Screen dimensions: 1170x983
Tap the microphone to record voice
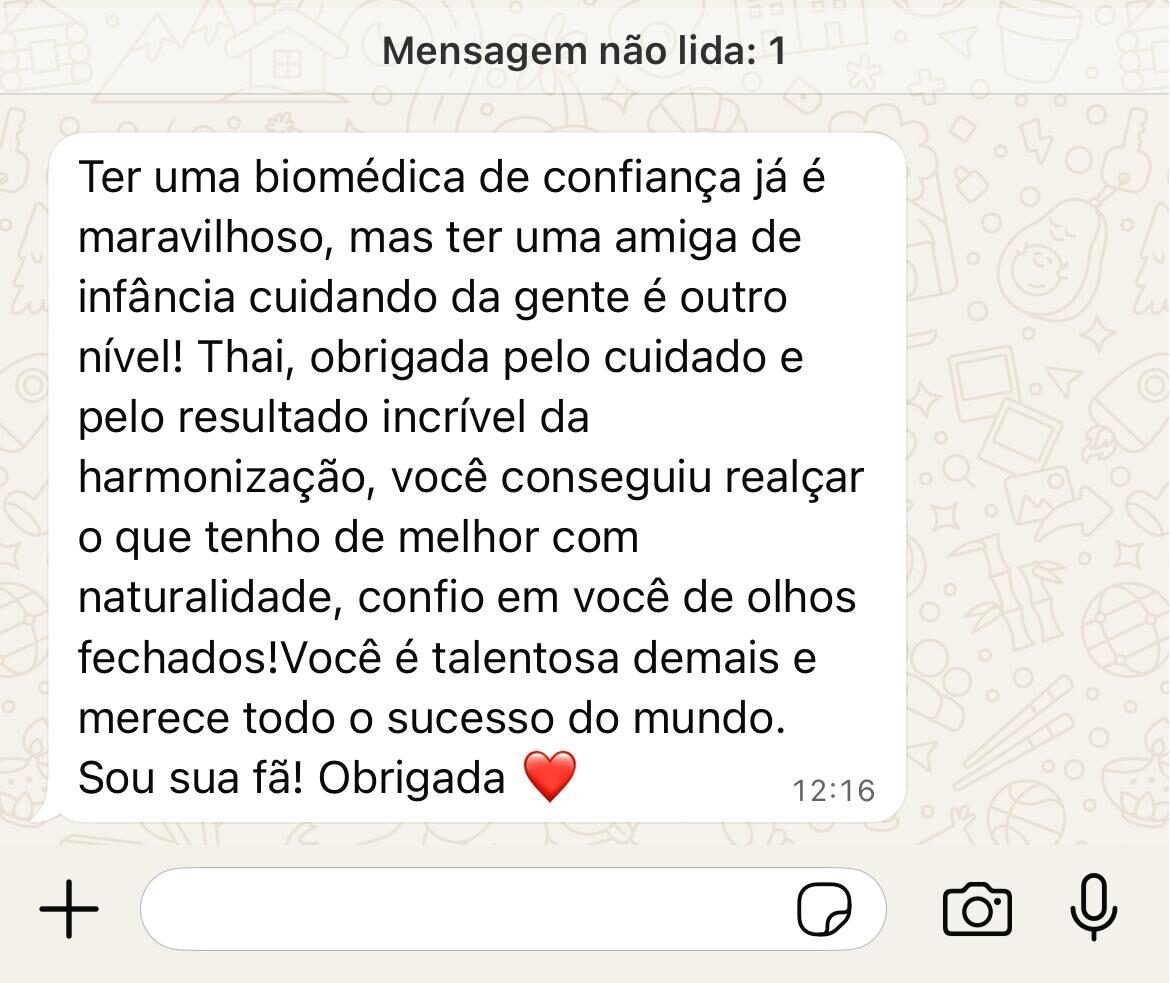point(1093,907)
